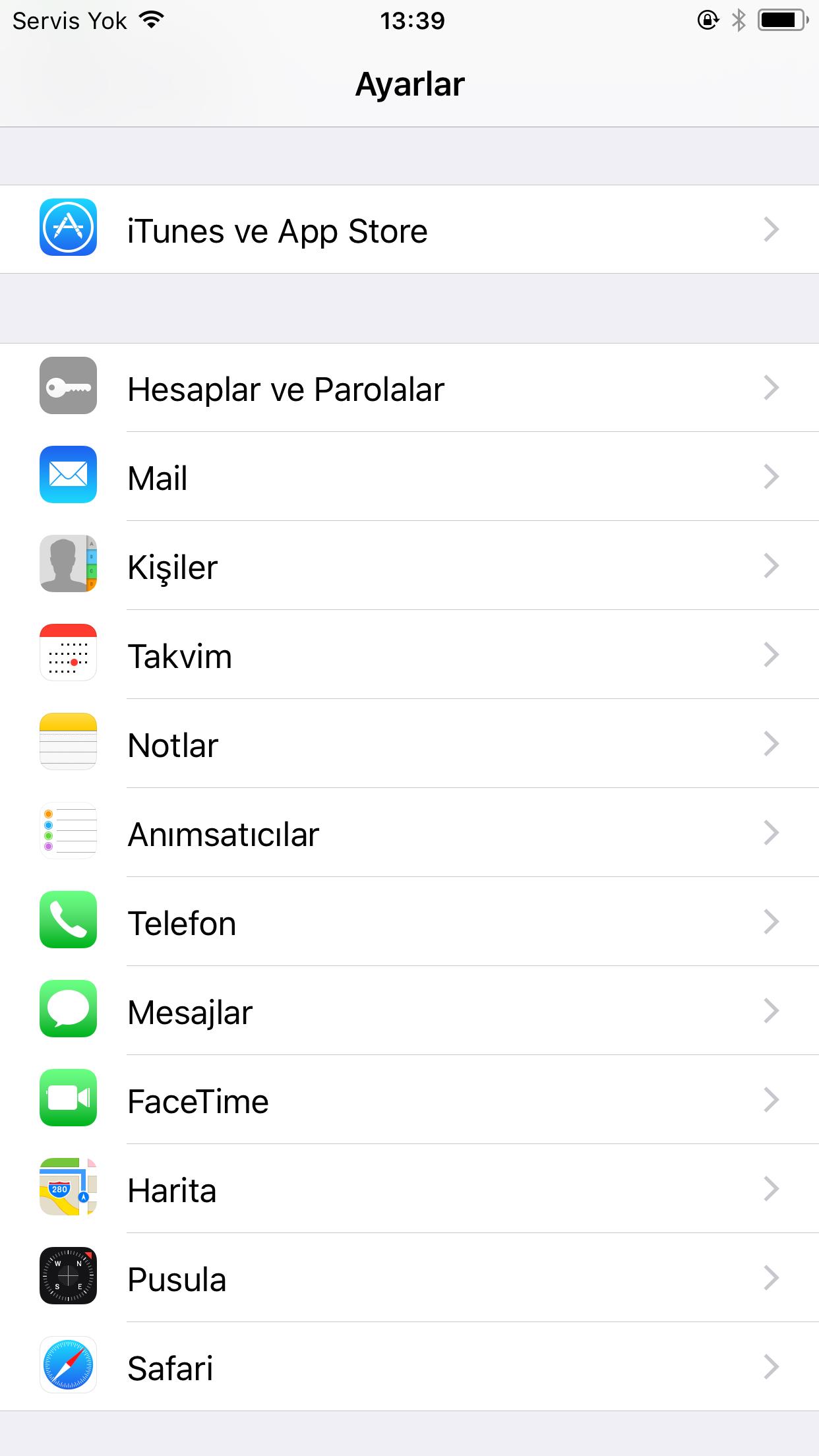
Task: Open iTunes ve App Store settings
Action: tap(409, 229)
